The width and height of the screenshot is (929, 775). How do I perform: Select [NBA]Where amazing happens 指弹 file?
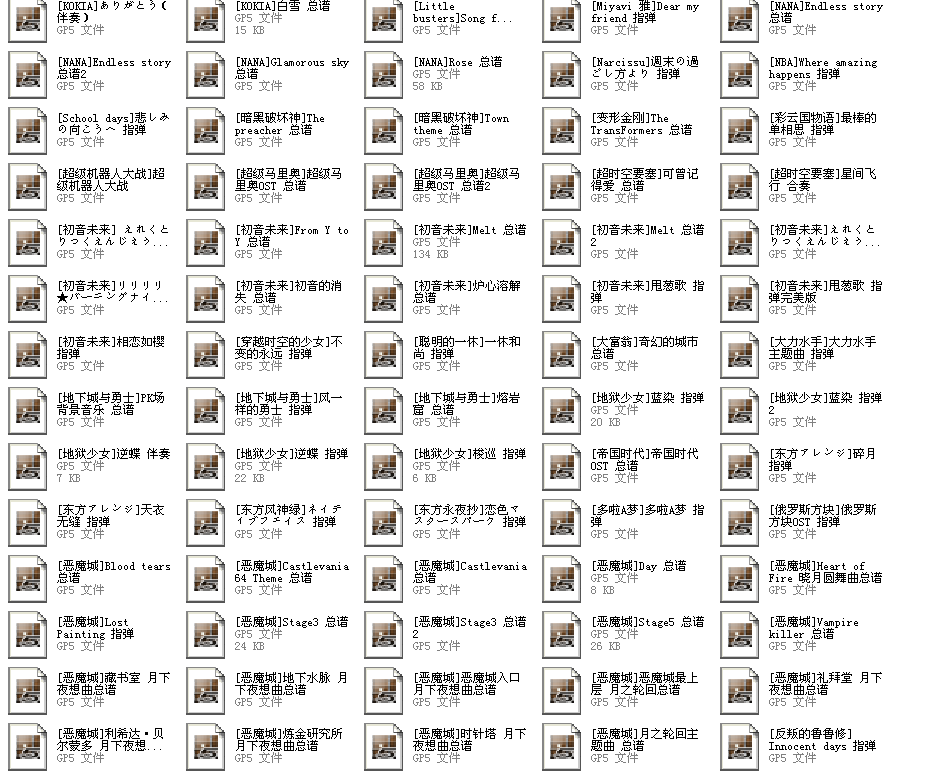[740, 74]
